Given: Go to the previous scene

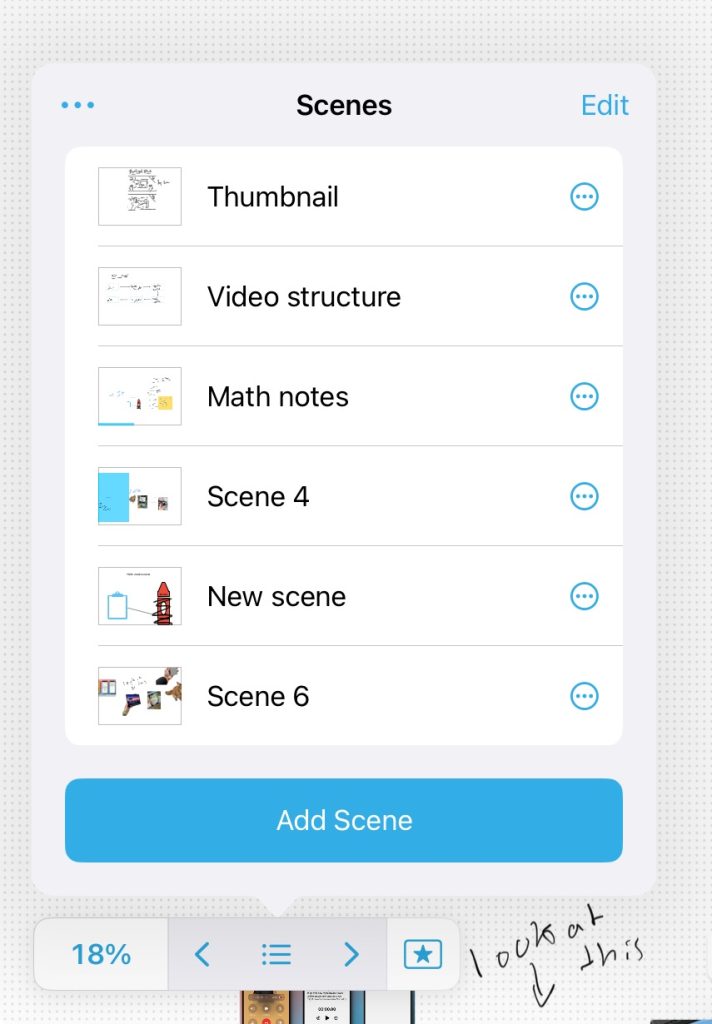Looking at the screenshot, I should (202, 955).
